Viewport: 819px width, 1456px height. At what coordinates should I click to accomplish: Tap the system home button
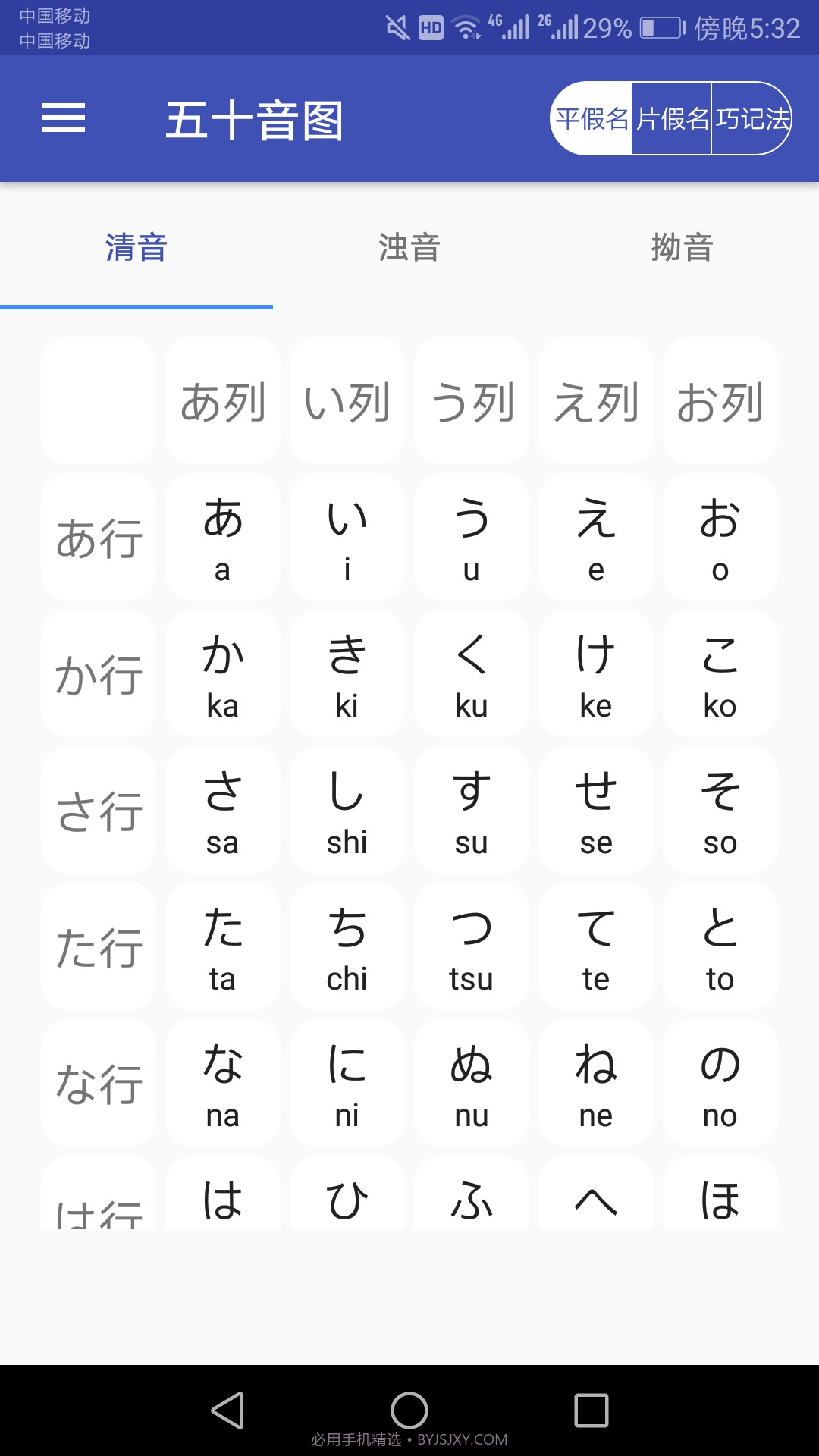409,1410
